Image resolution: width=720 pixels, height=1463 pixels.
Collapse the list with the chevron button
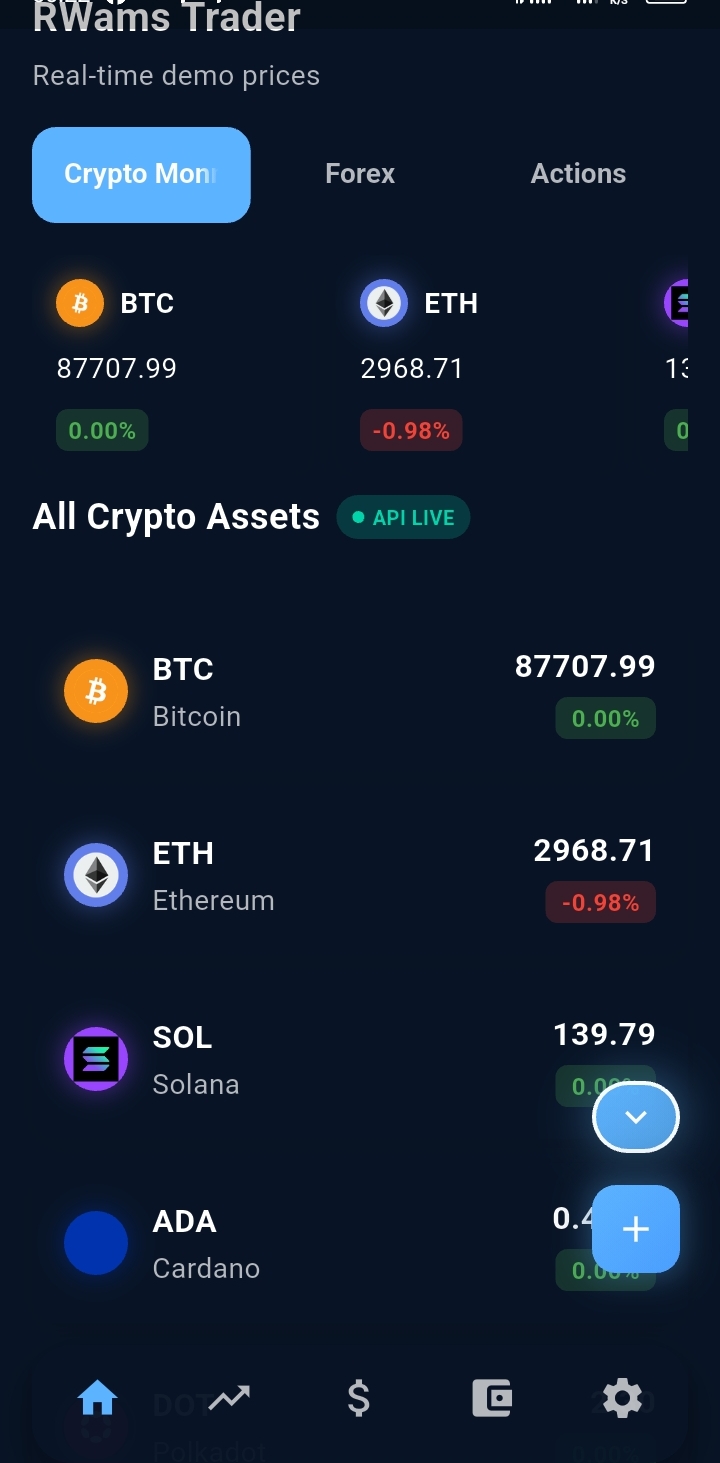(x=636, y=1116)
